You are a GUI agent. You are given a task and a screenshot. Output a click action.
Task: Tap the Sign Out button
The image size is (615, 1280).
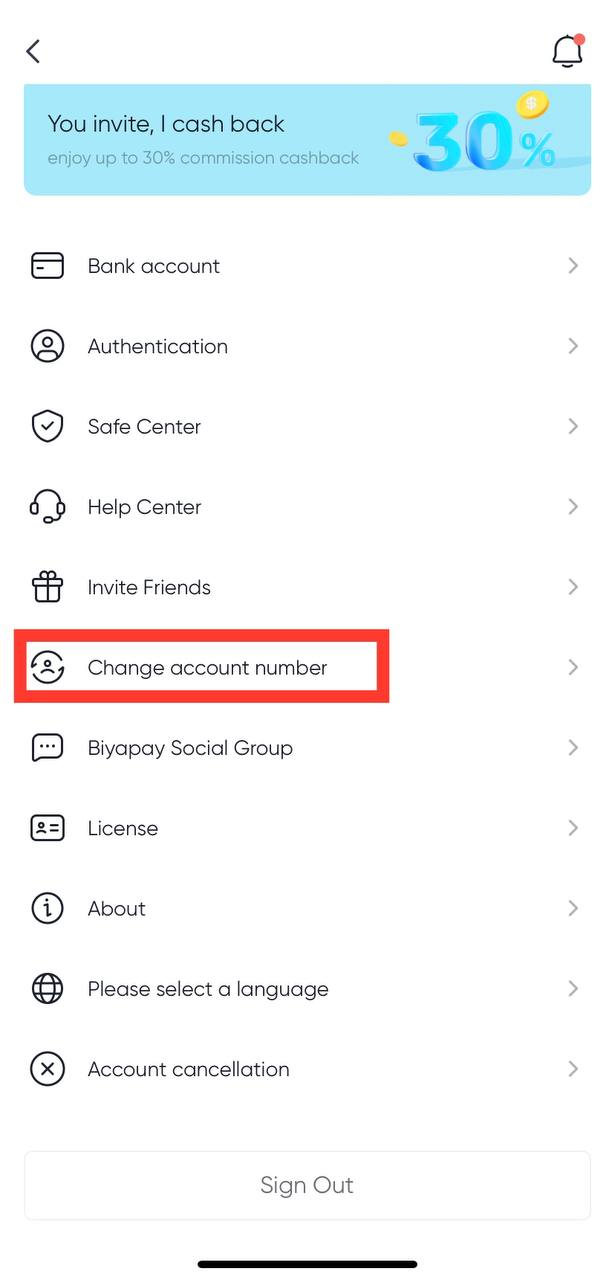(x=307, y=1185)
